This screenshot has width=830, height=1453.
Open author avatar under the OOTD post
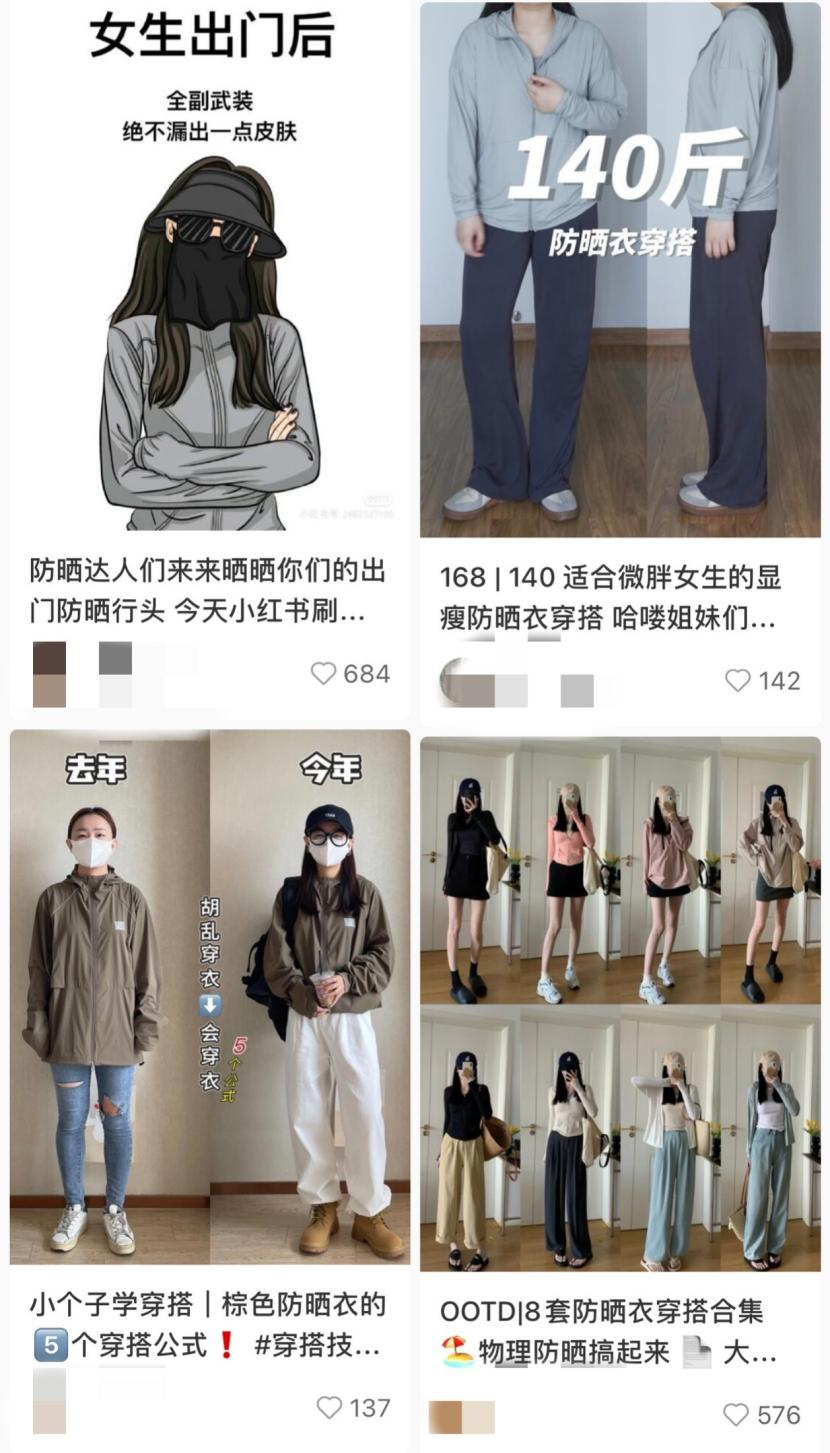click(446, 1417)
